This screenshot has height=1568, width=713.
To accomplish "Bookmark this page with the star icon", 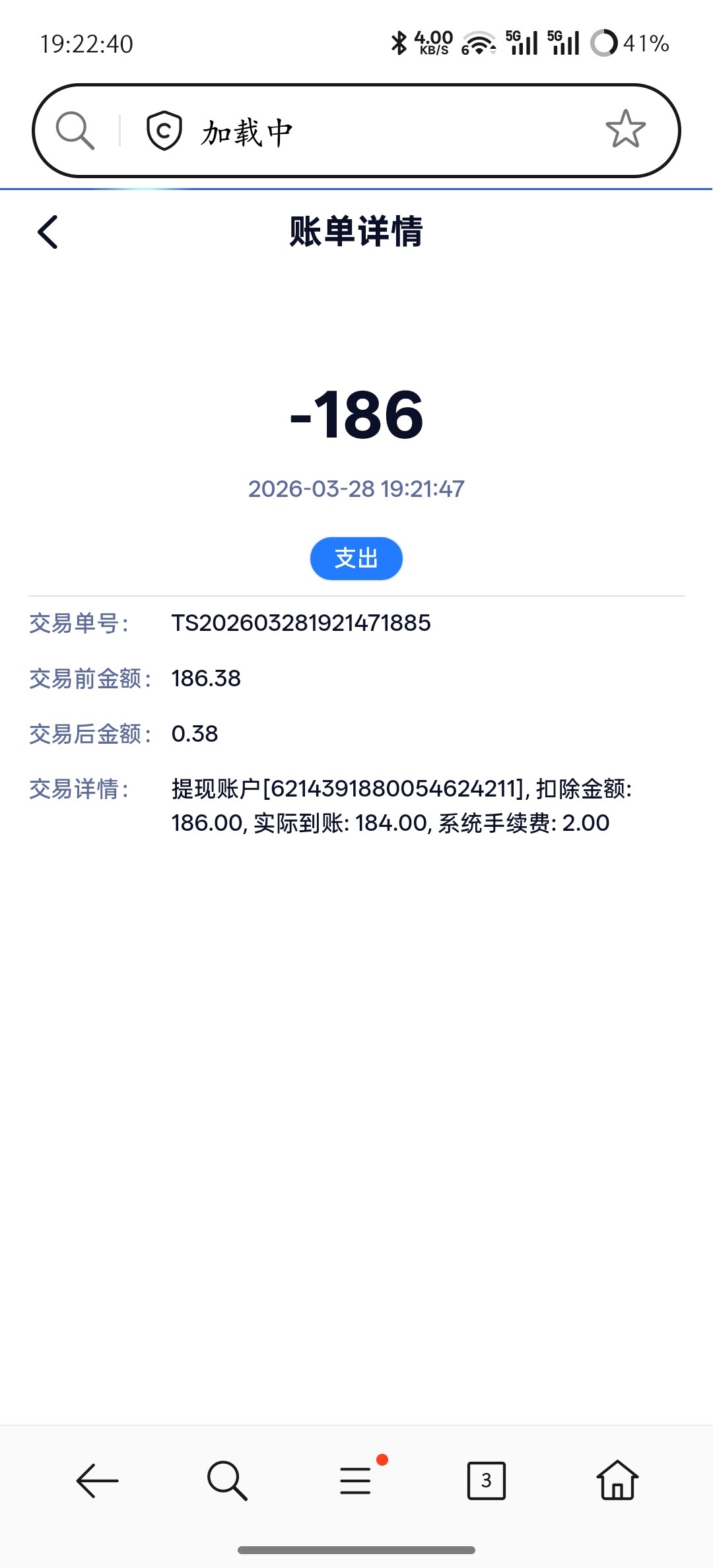I will click(x=625, y=129).
